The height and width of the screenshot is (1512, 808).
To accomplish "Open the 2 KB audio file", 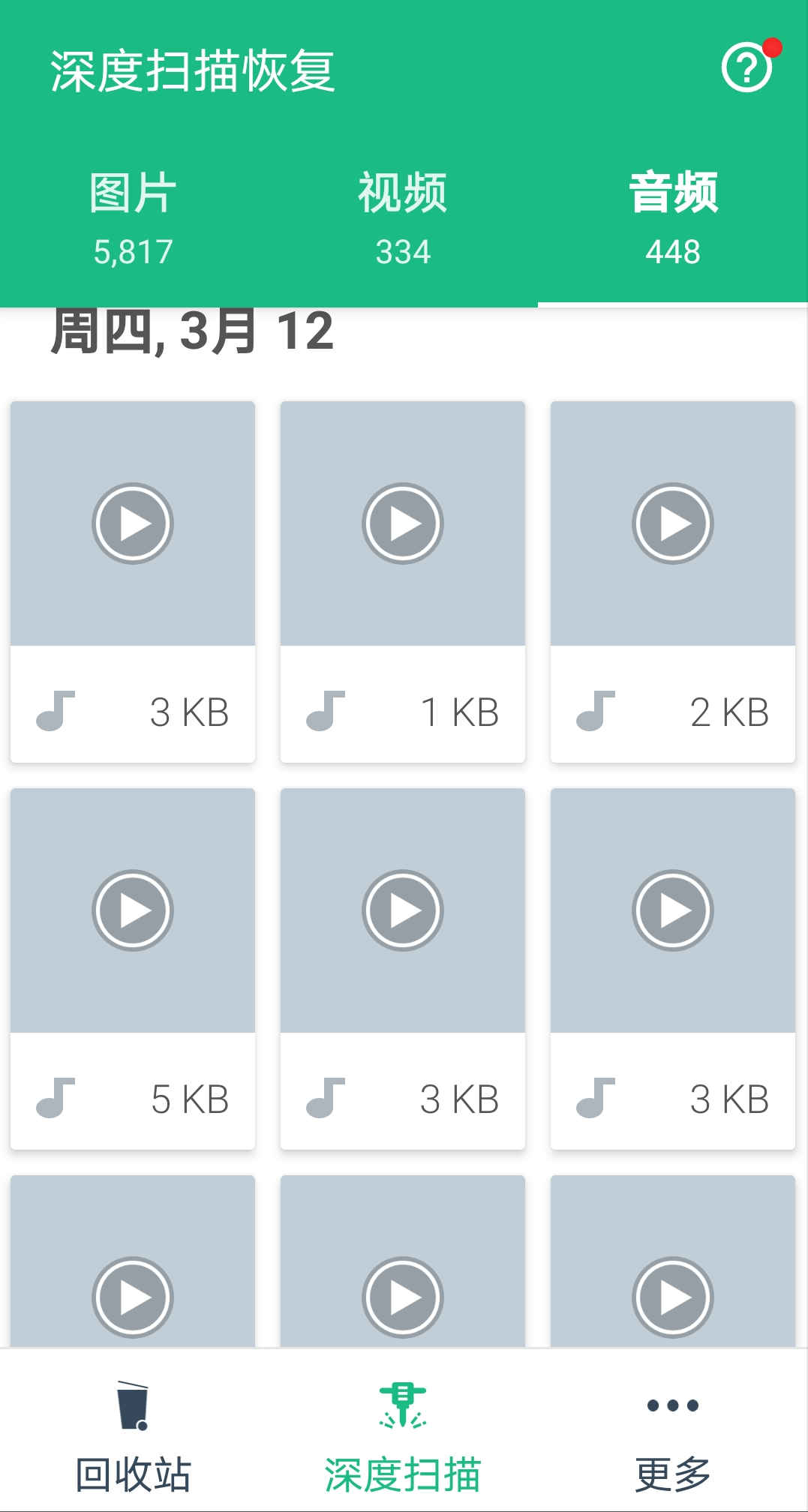I will tap(673, 581).
